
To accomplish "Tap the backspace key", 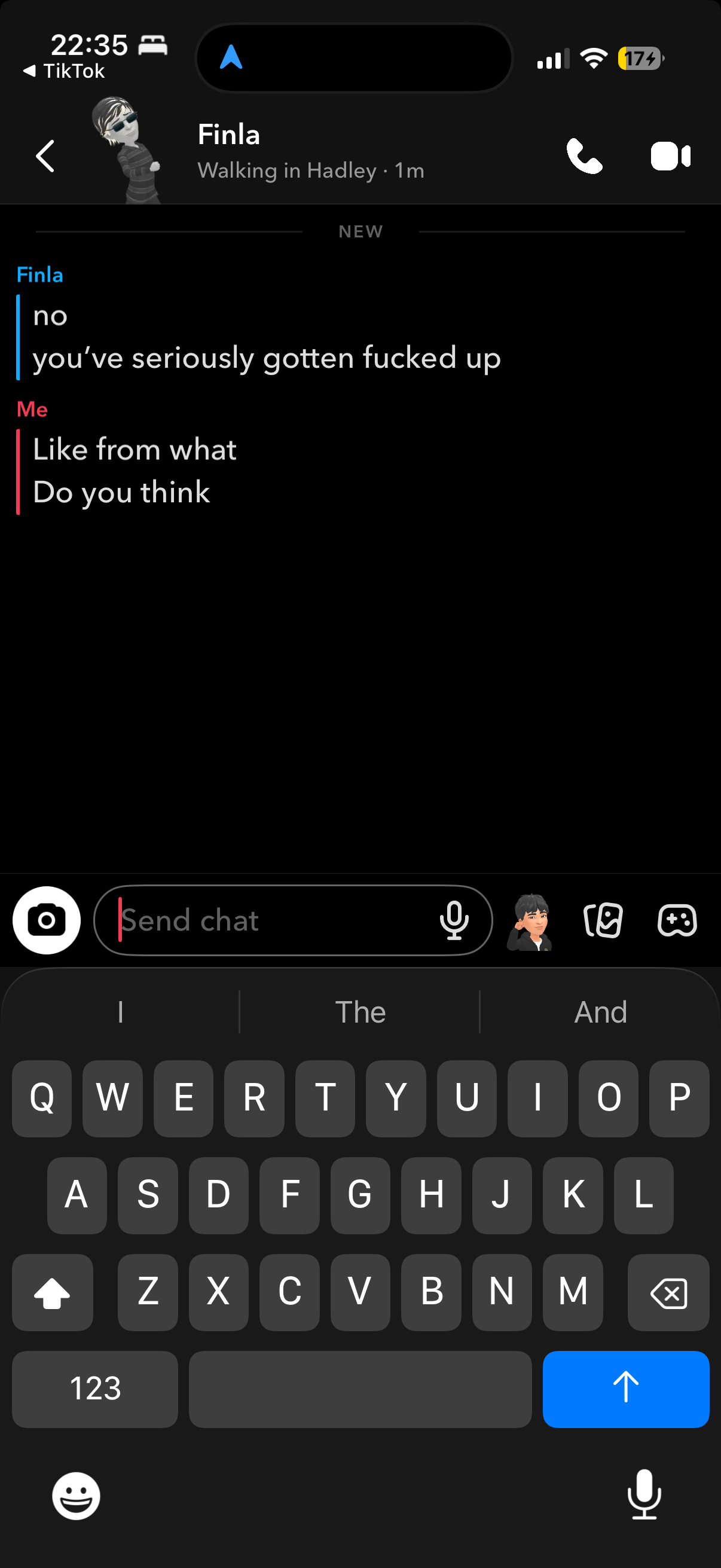I will (668, 1292).
